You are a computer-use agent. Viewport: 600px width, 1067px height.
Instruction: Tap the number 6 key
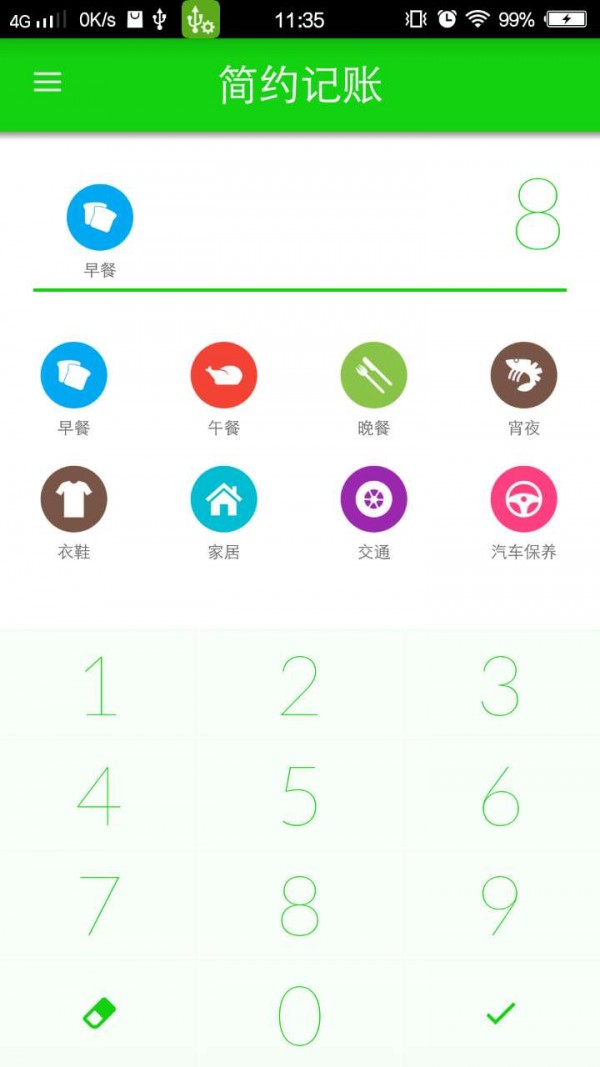pos(500,796)
